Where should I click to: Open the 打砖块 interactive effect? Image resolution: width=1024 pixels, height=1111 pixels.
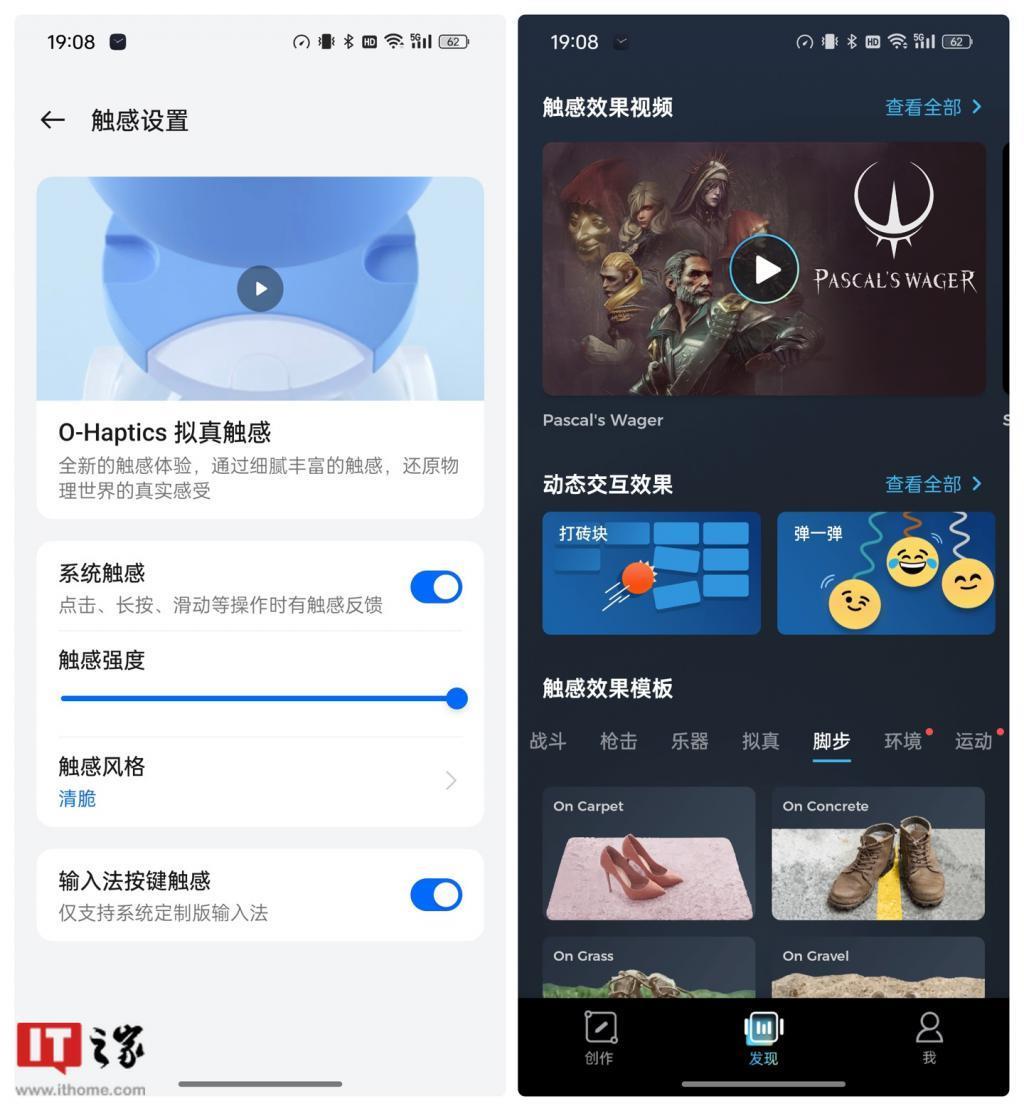(x=651, y=573)
